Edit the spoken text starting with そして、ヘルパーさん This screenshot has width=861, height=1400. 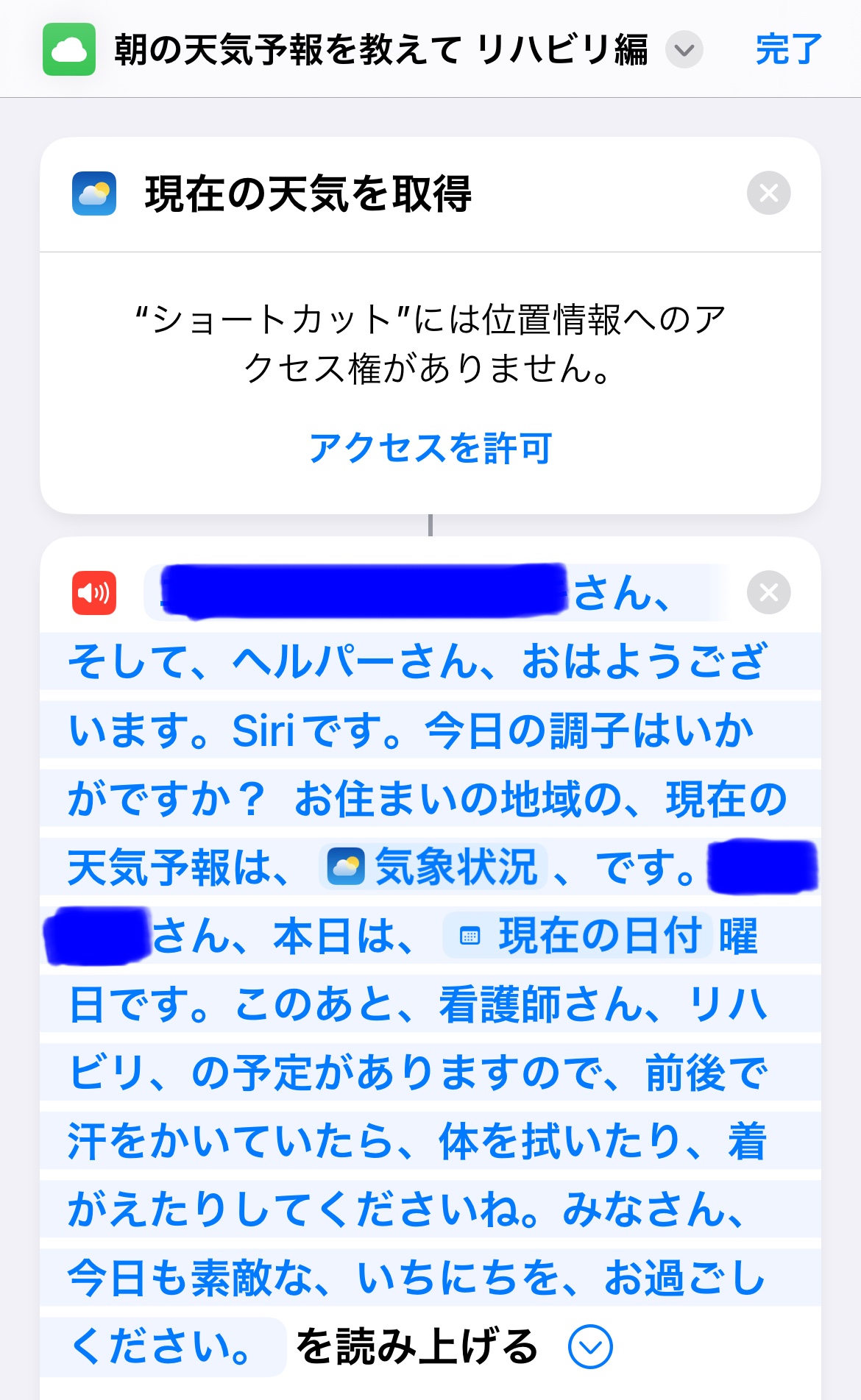tap(417, 661)
